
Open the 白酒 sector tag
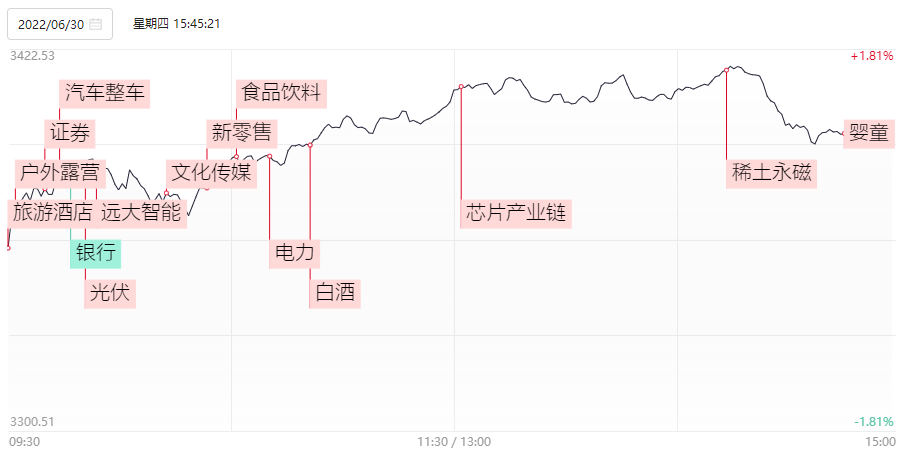coord(334,292)
